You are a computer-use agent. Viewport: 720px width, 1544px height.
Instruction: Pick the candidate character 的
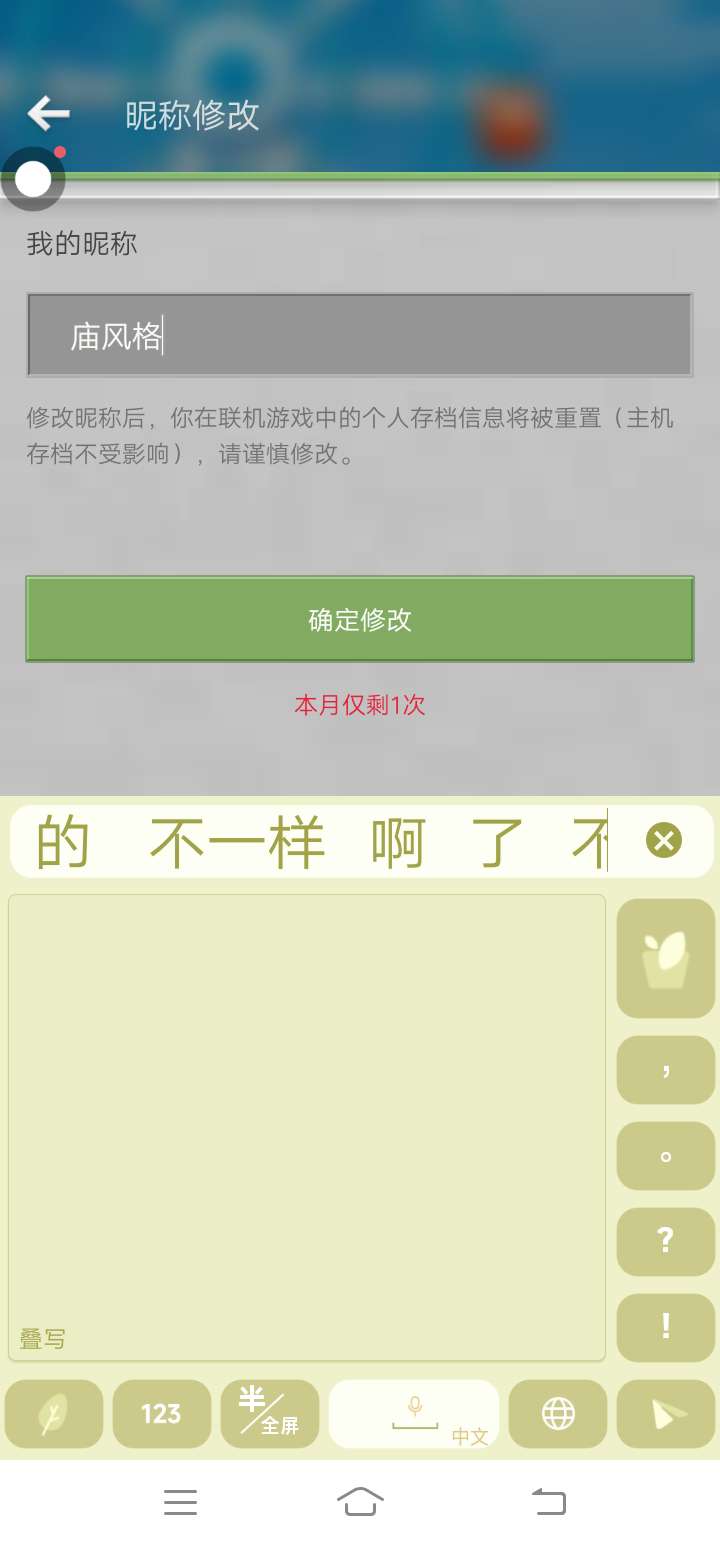(62, 842)
